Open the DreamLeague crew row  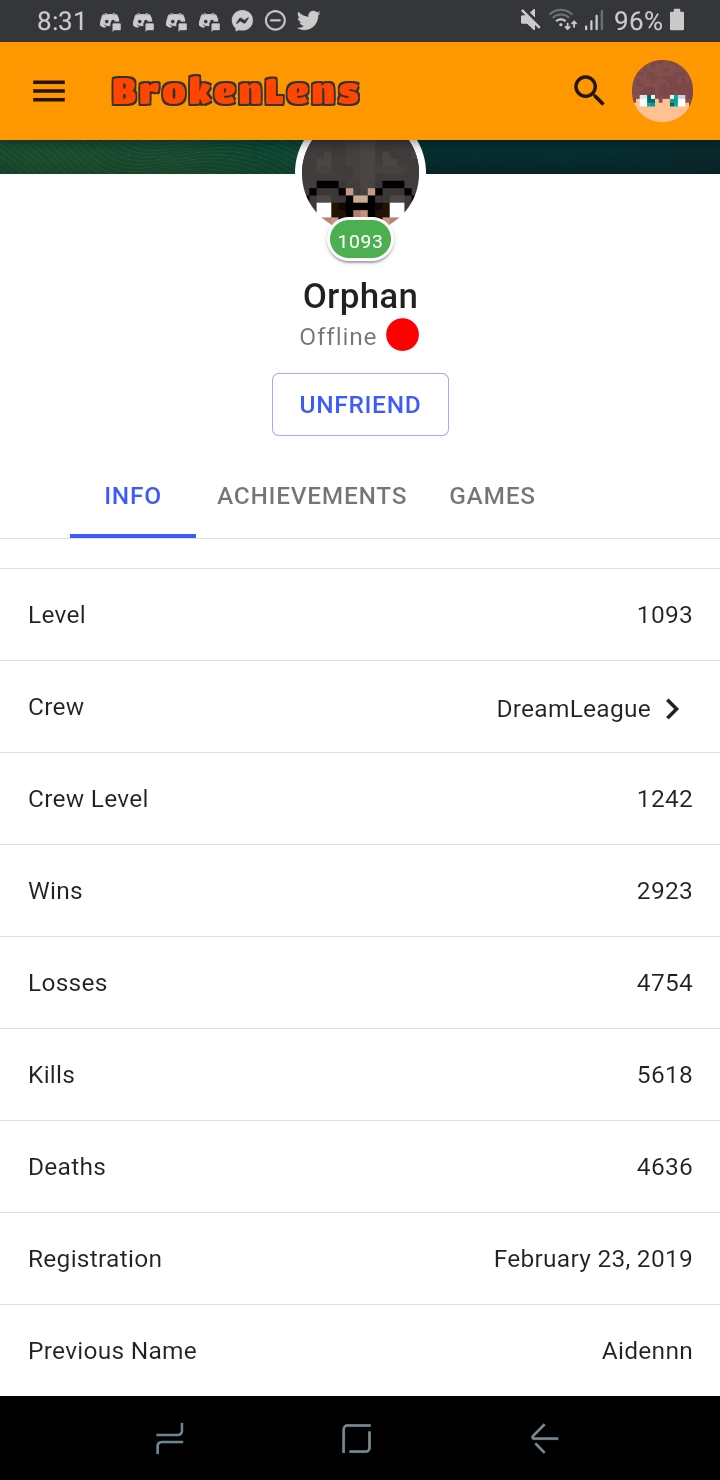click(x=360, y=707)
